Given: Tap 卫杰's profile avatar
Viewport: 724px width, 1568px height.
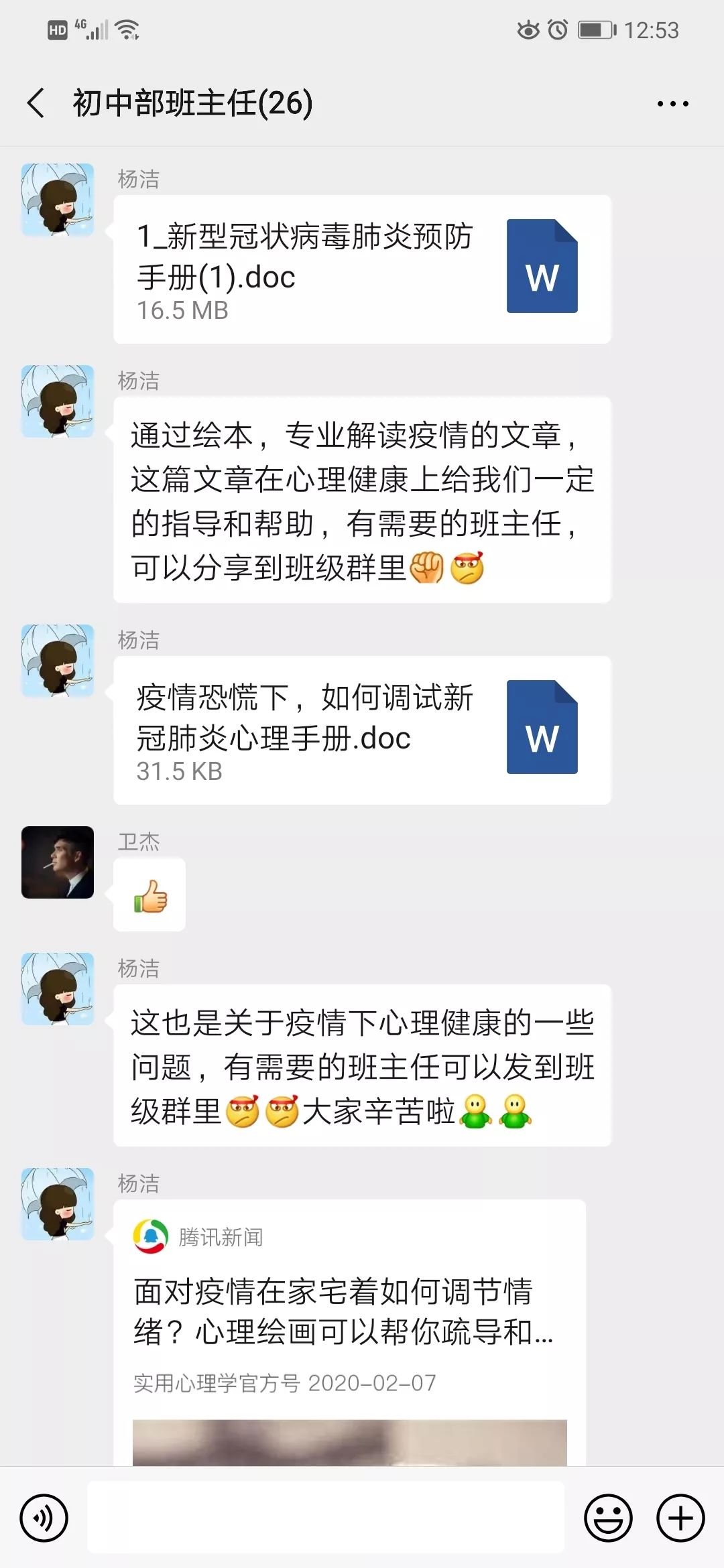Looking at the screenshot, I should point(58,862).
